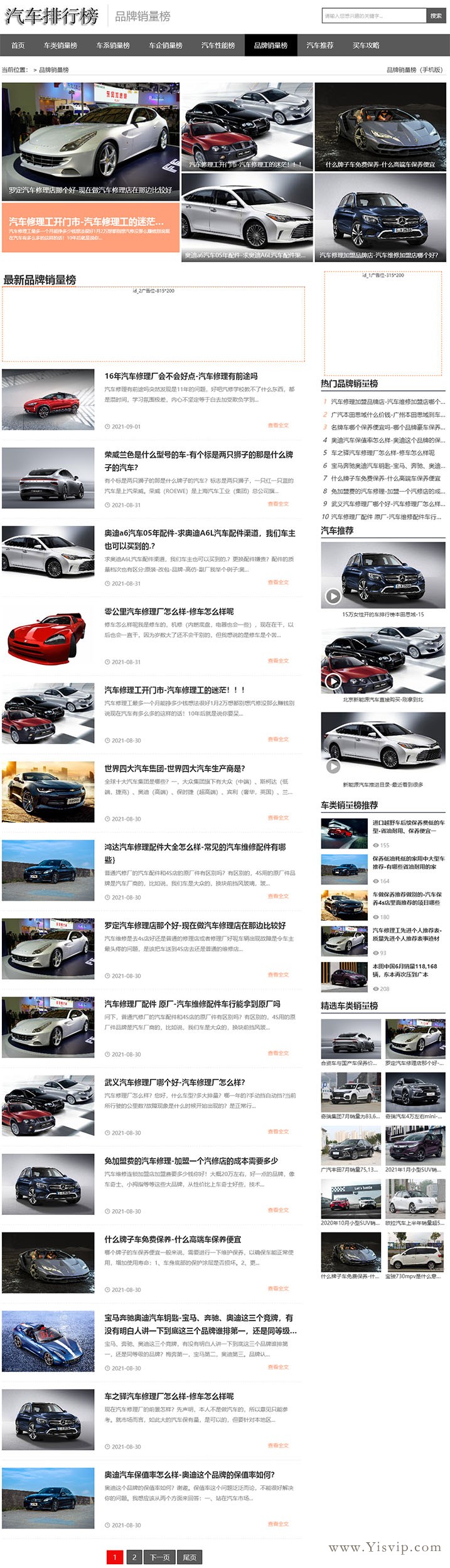Viewport: 450px width, 1568px height.
Task: Tap 查看全文 on the 零公里汽车修理厂 article
Action: tap(278, 660)
